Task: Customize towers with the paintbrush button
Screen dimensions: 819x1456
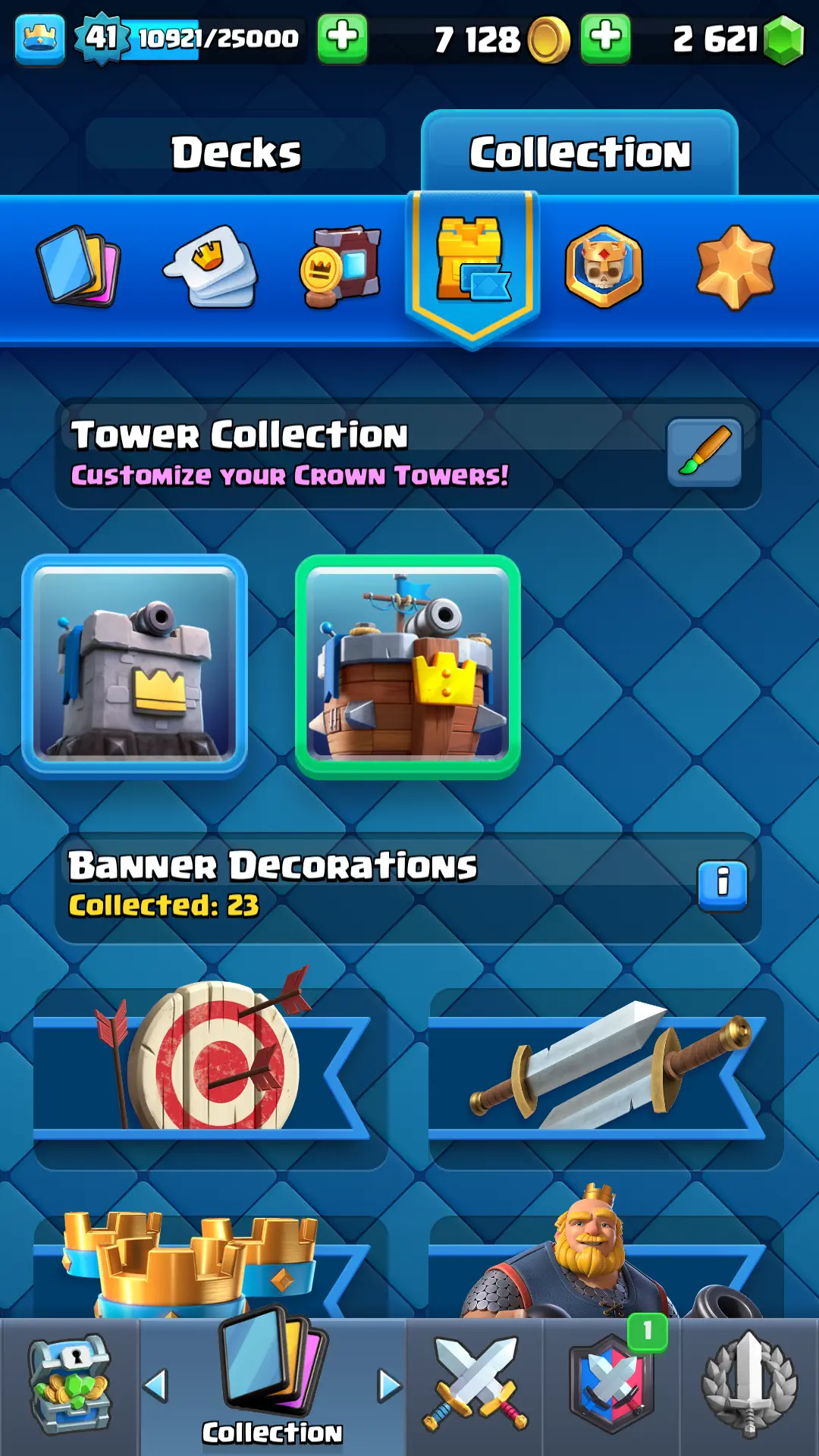Action: 704,453
